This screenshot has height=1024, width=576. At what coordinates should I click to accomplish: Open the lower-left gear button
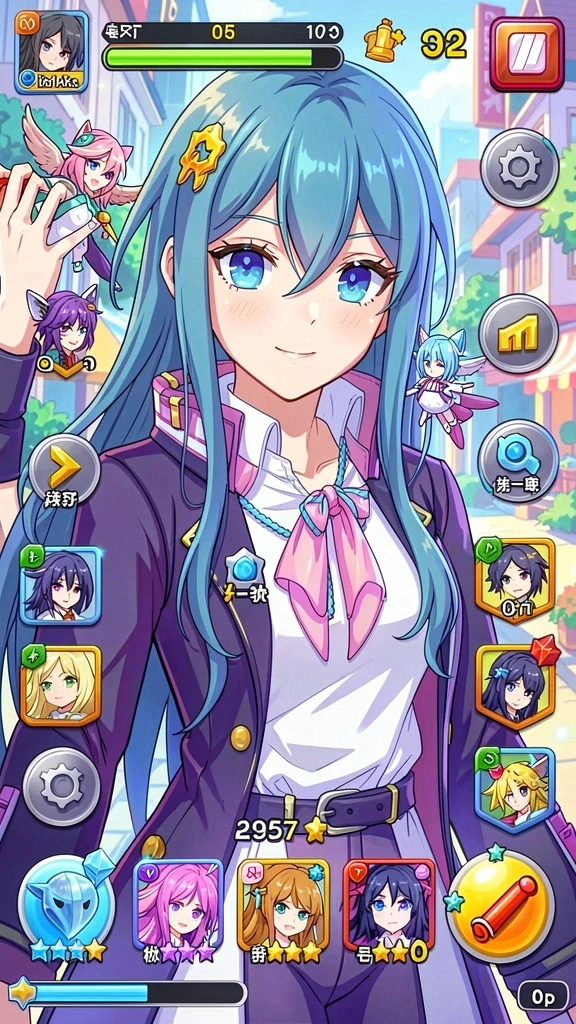(x=61, y=786)
